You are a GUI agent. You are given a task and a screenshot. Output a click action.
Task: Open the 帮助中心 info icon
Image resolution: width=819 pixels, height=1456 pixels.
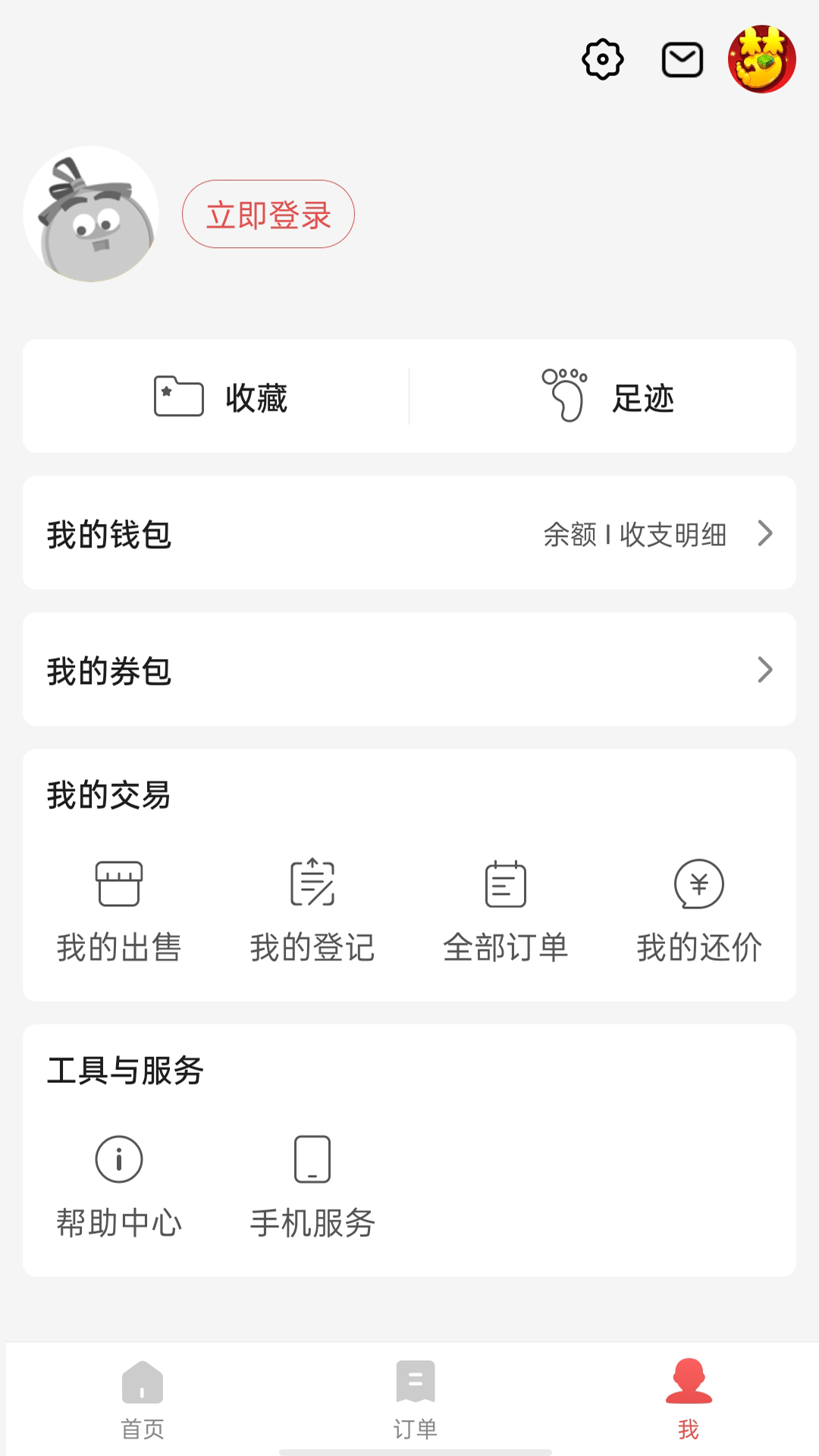[118, 1159]
